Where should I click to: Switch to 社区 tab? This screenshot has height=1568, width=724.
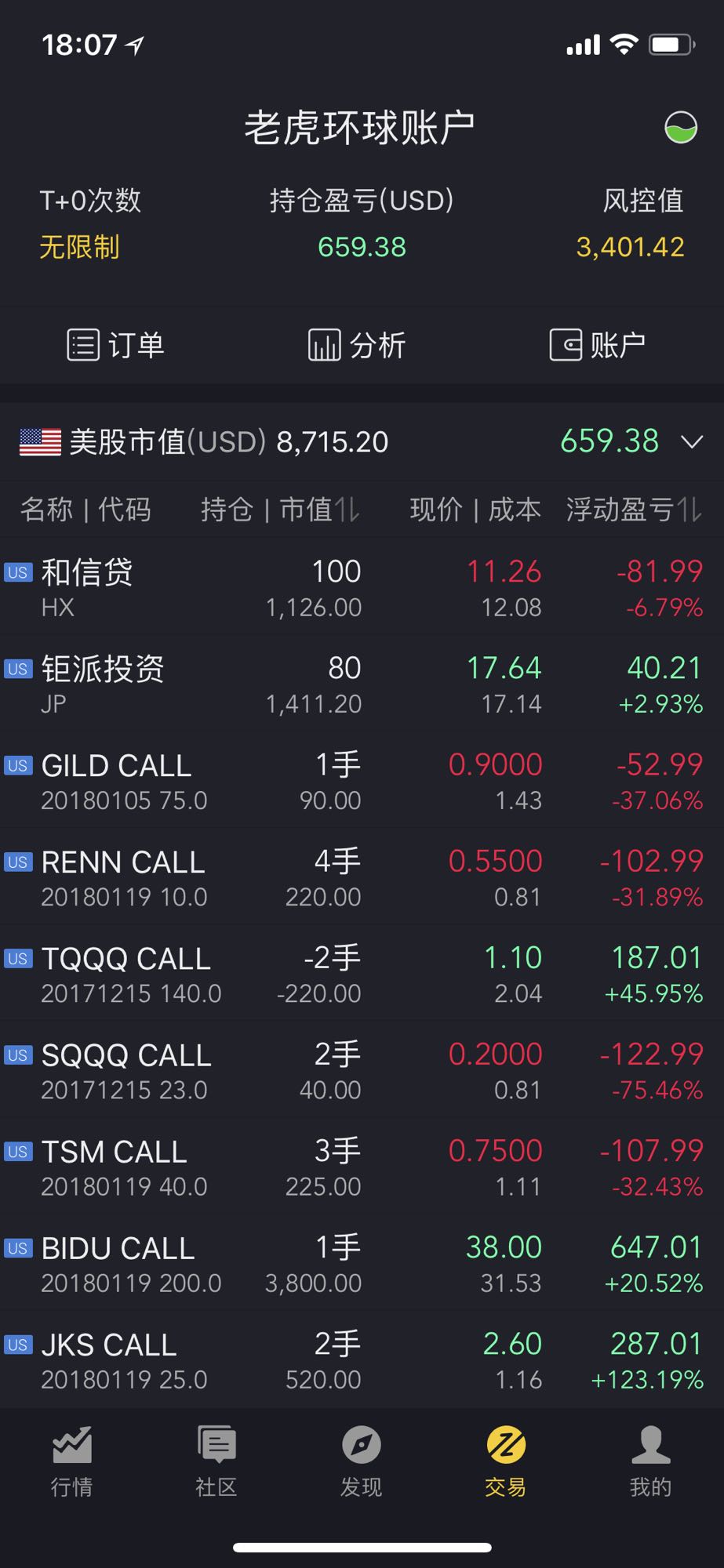[x=216, y=1461]
